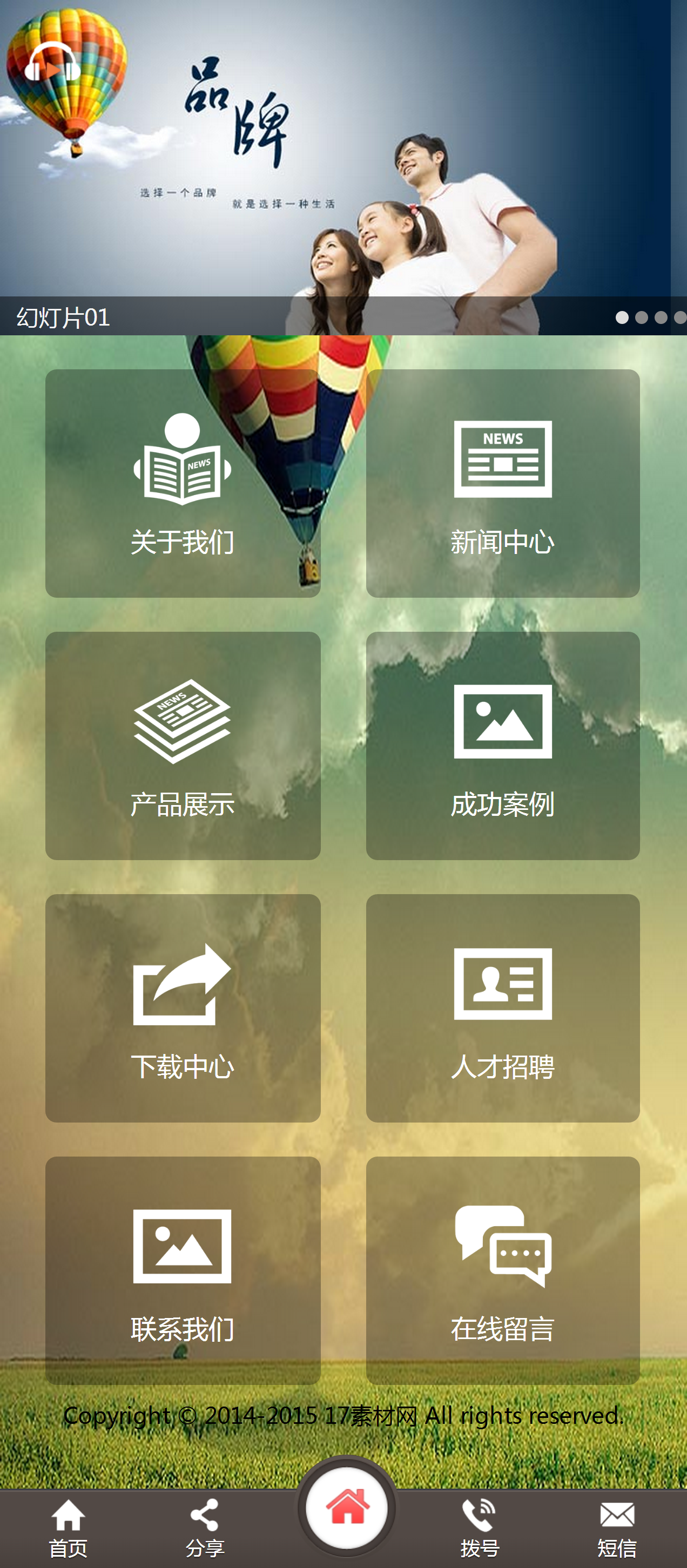The height and width of the screenshot is (1568, 687).
Task: Open 人才招聘 recruitment tile
Action: point(502,1008)
